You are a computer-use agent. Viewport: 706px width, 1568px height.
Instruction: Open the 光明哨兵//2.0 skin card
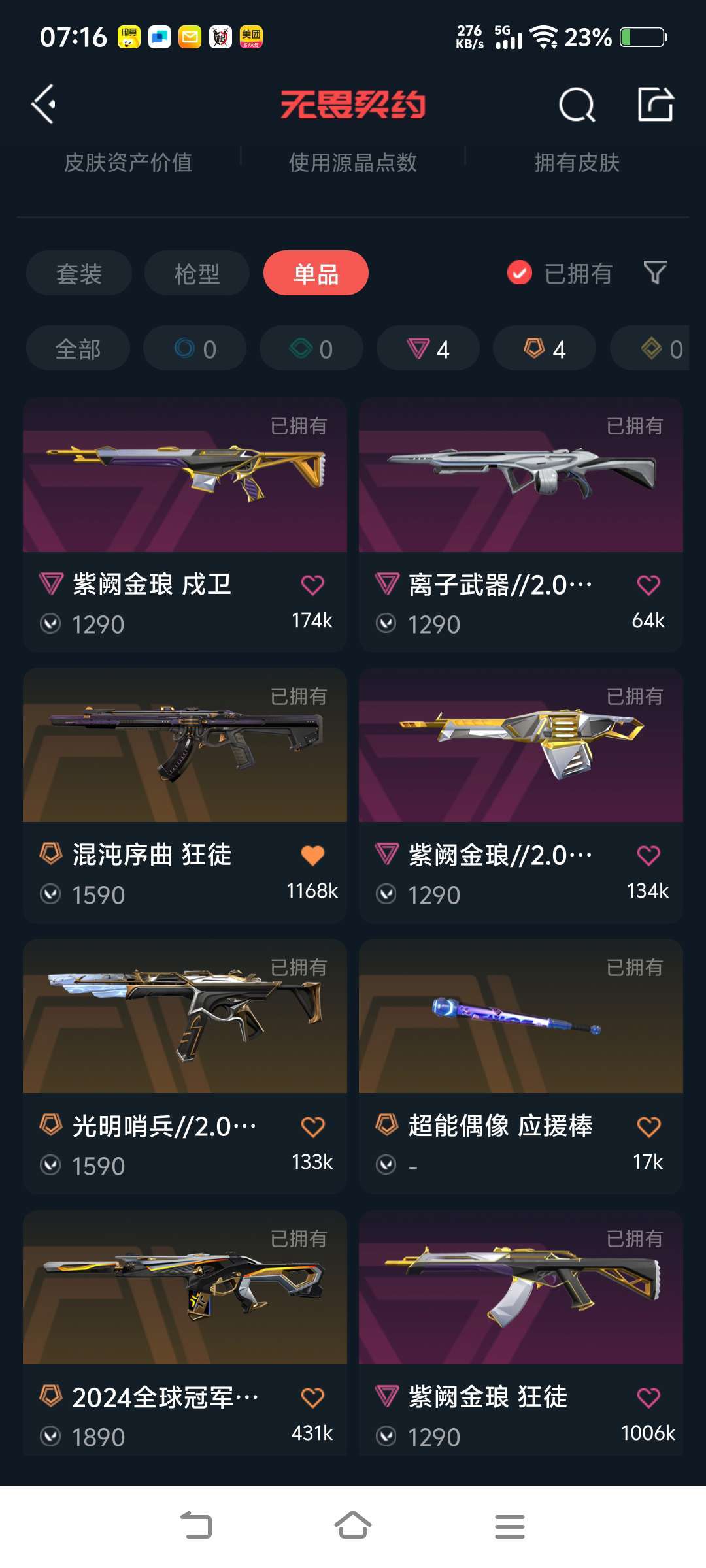click(185, 1066)
